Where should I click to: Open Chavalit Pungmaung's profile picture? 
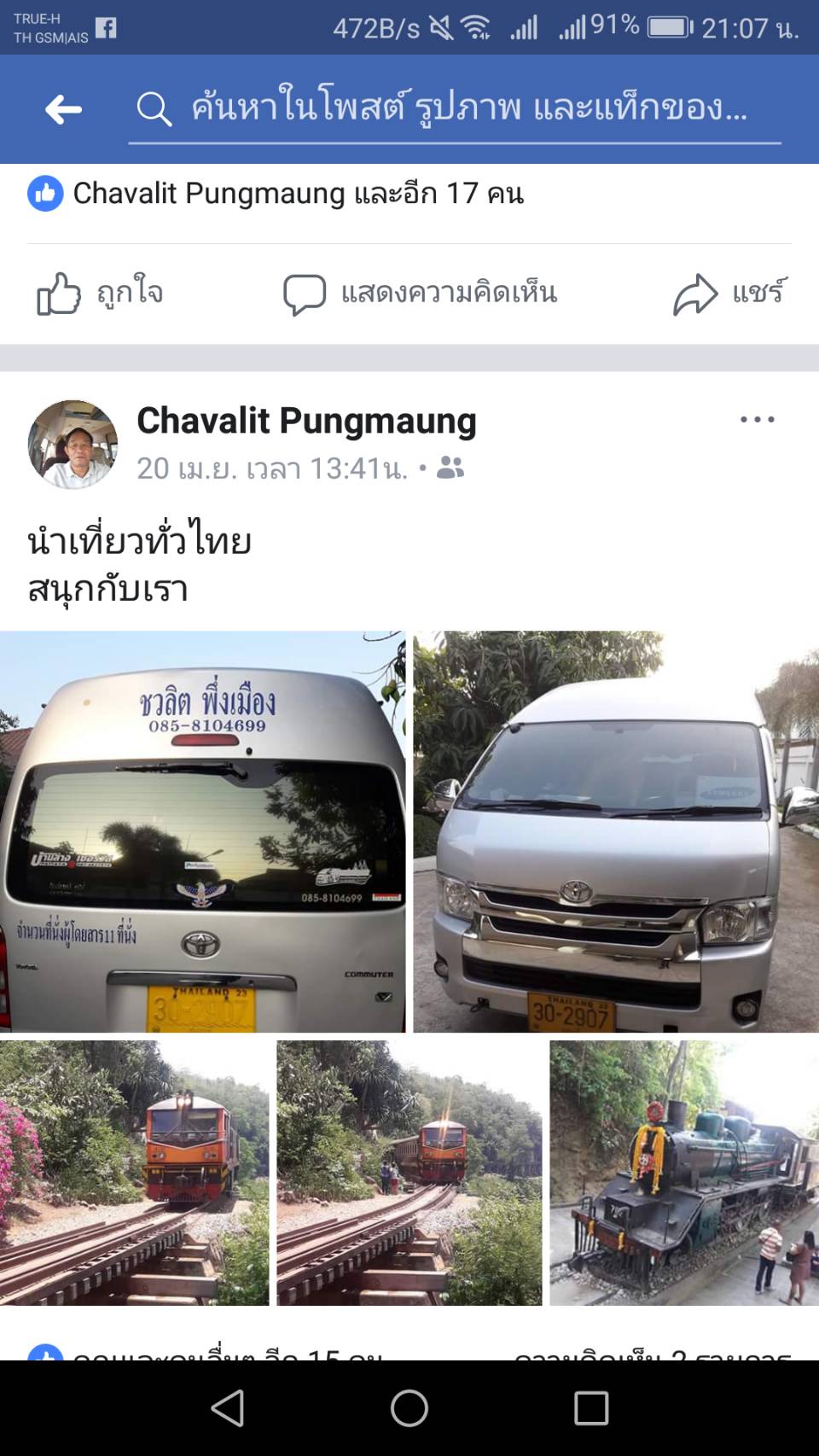click(73, 444)
